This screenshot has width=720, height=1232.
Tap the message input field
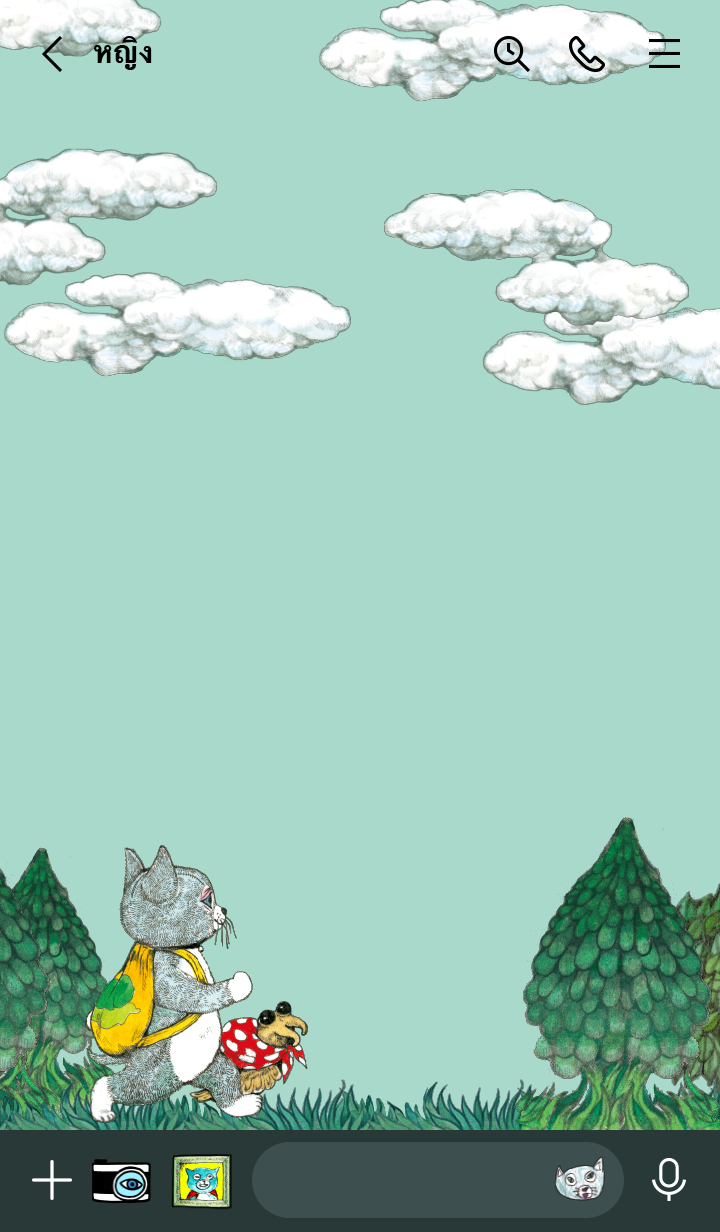tap(400, 1181)
